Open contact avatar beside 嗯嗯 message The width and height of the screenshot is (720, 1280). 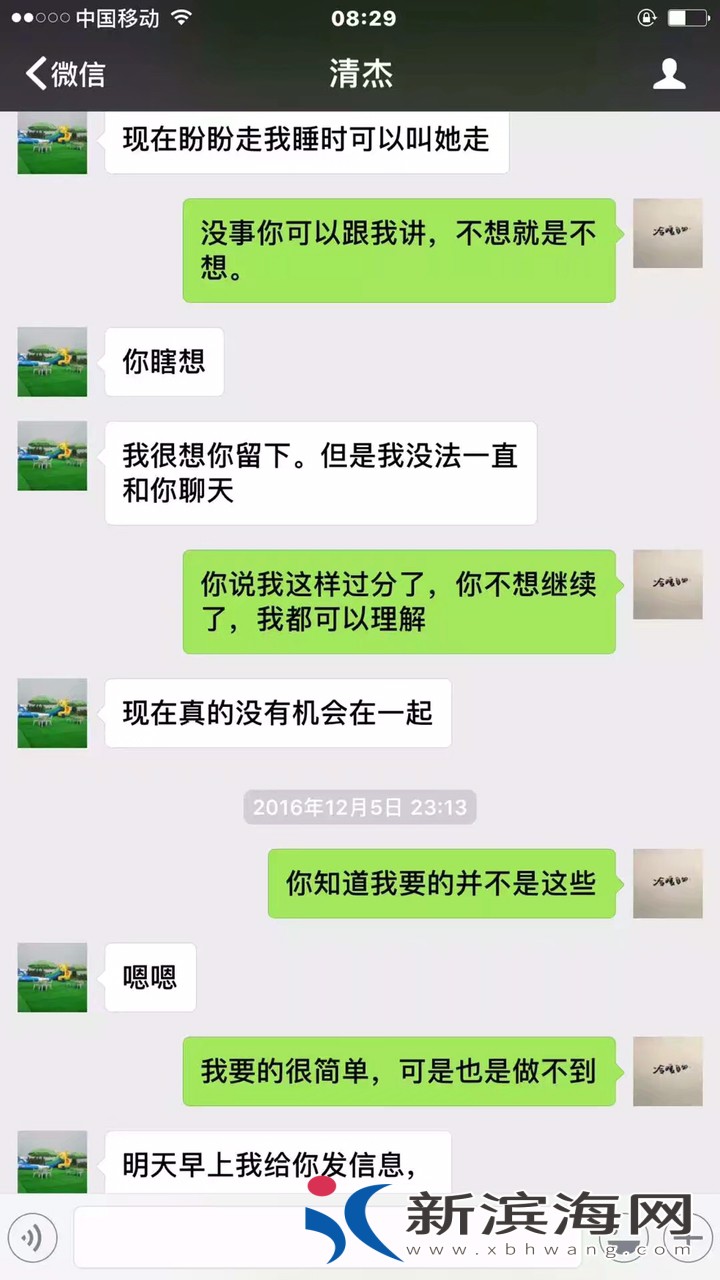coord(52,977)
